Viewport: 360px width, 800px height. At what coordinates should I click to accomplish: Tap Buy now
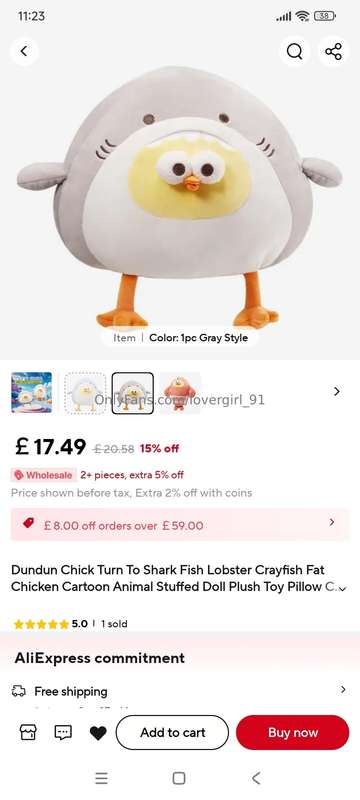[x=293, y=732]
